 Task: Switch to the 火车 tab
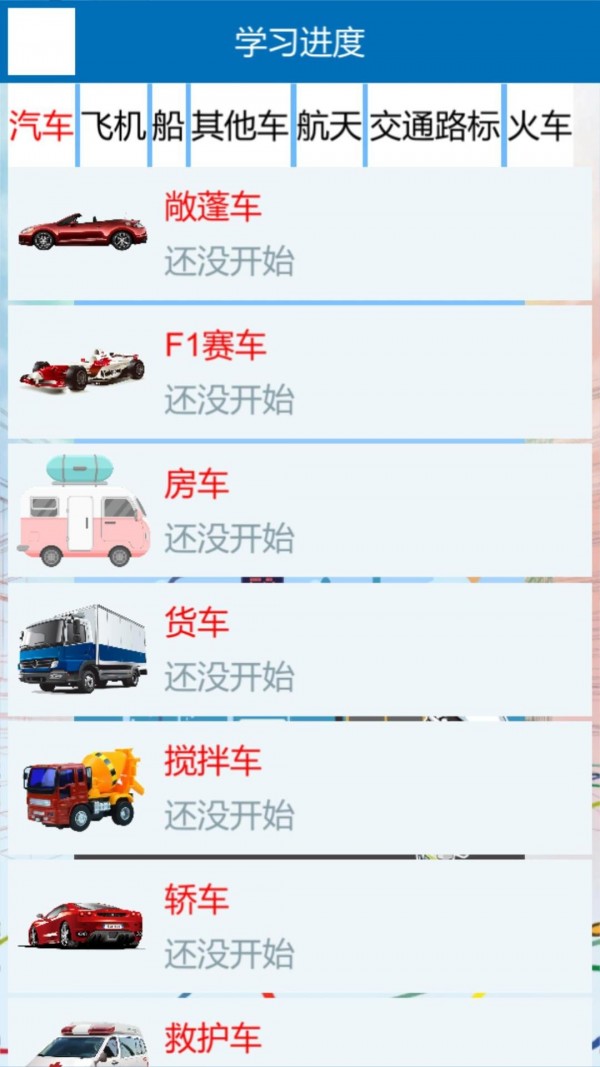540,126
